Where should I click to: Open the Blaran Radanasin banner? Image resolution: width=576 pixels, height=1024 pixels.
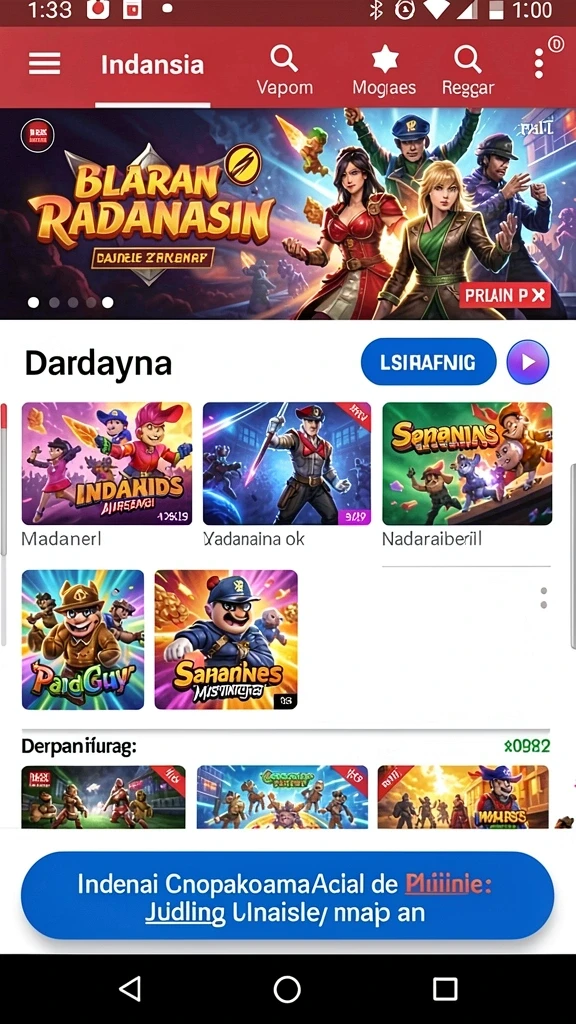point(288,214)
